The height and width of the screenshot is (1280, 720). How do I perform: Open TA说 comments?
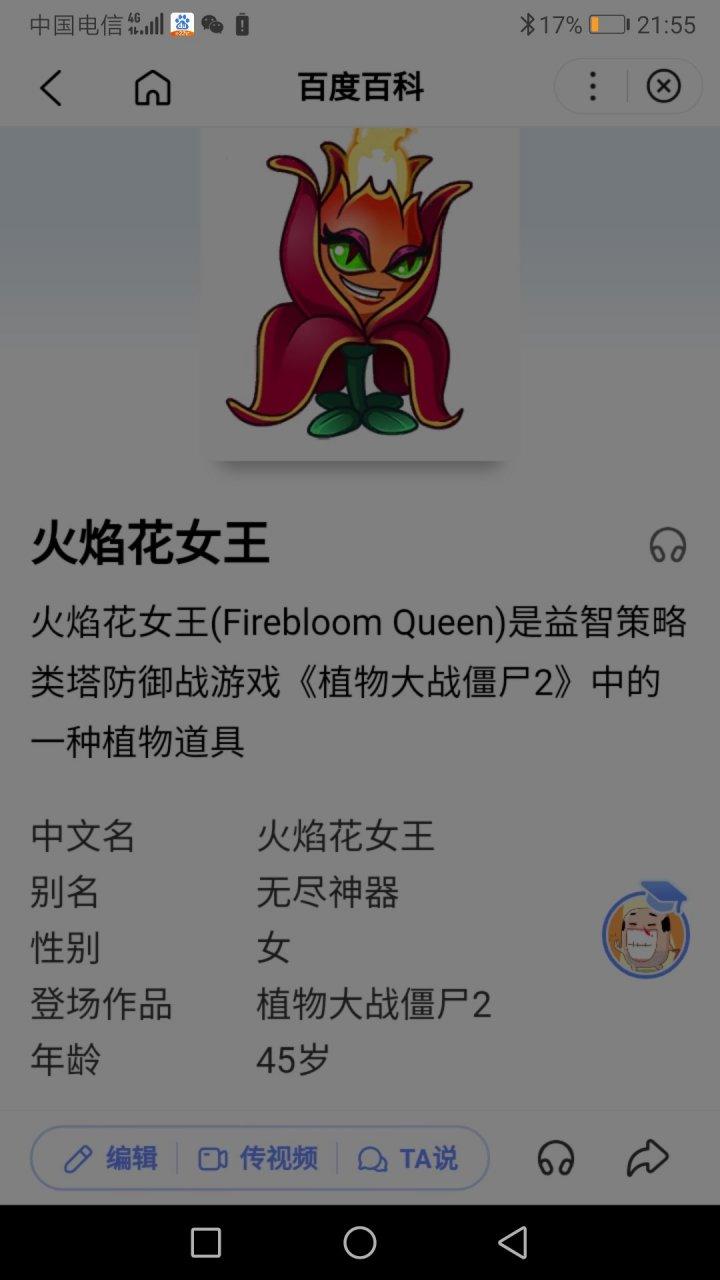coord(408,1158)
